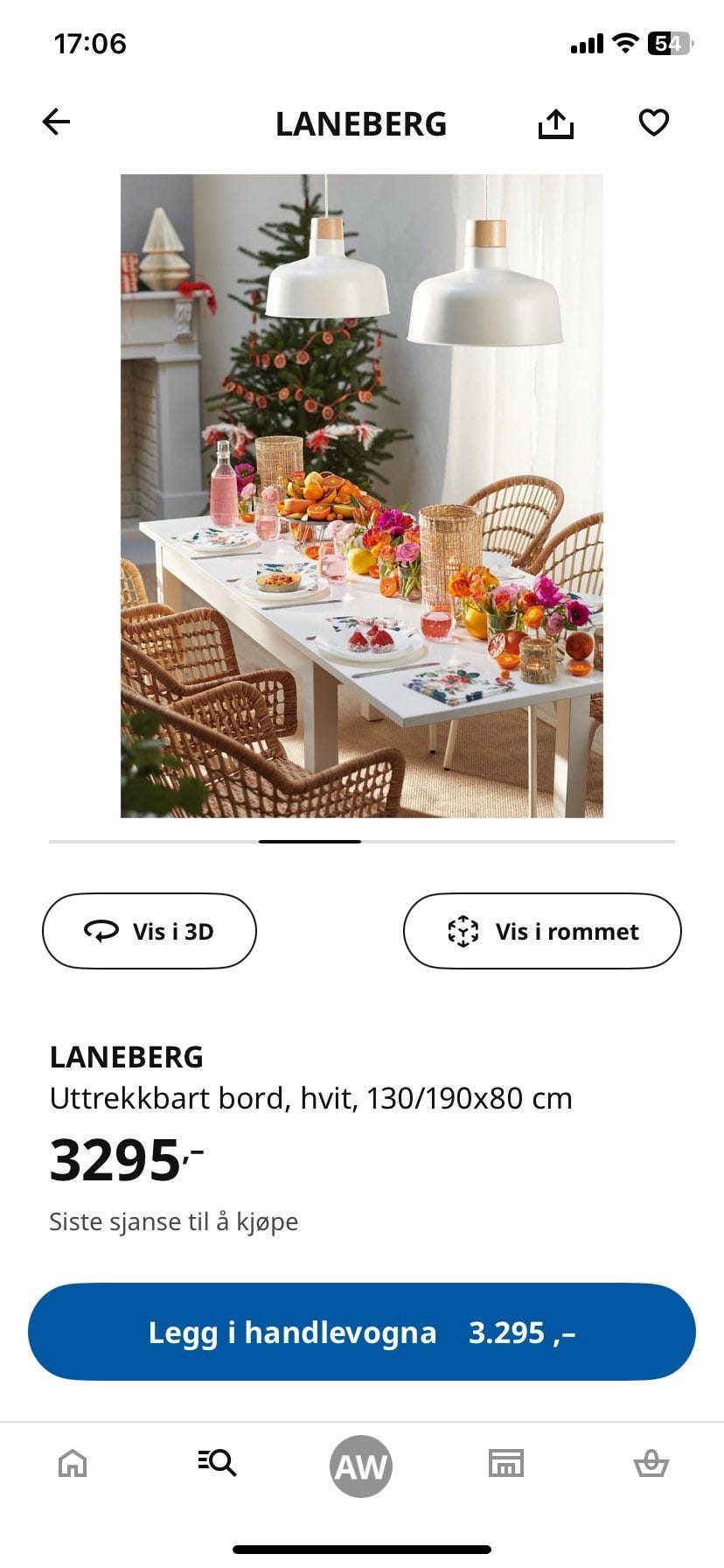Open the shopping bag icon

pos(651,1463)
